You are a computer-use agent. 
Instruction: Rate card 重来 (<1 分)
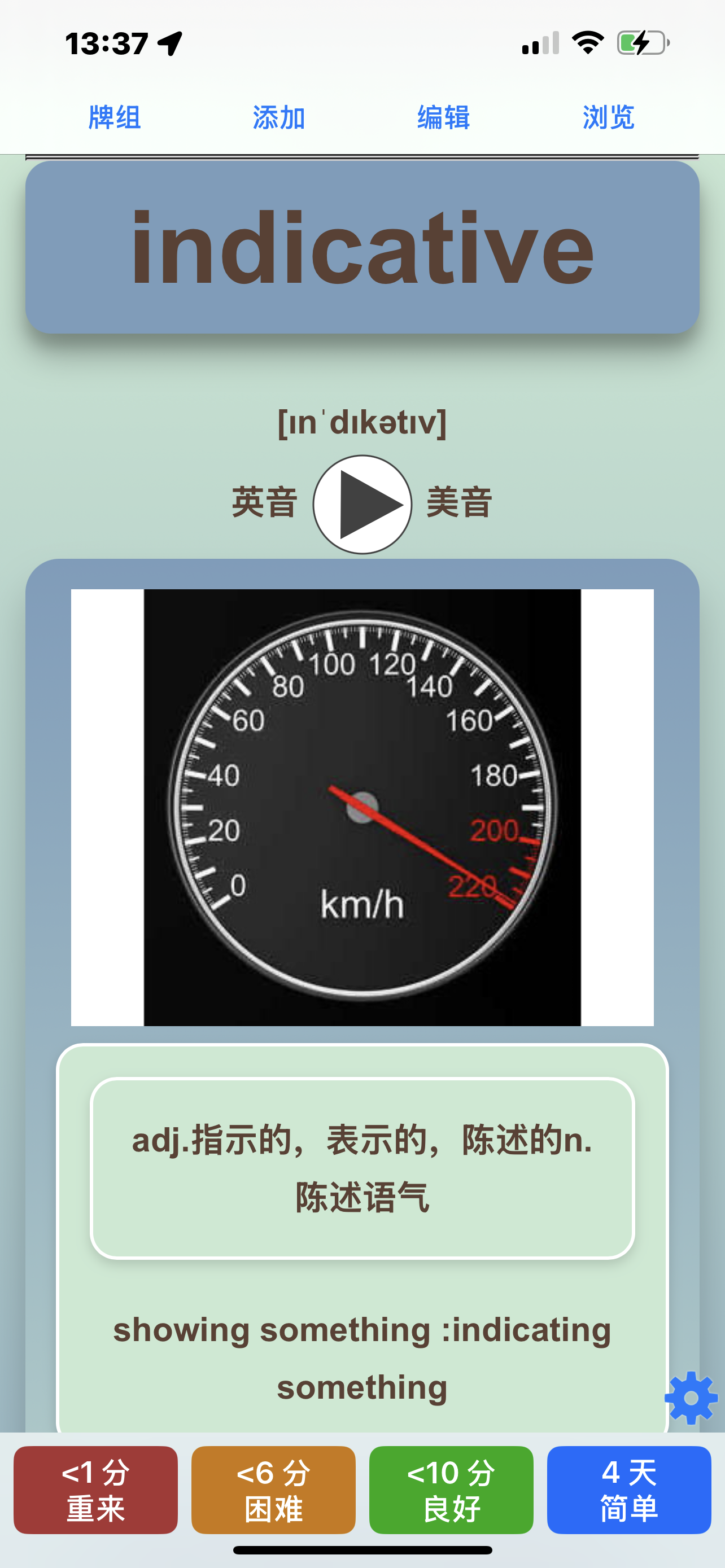95,1490
